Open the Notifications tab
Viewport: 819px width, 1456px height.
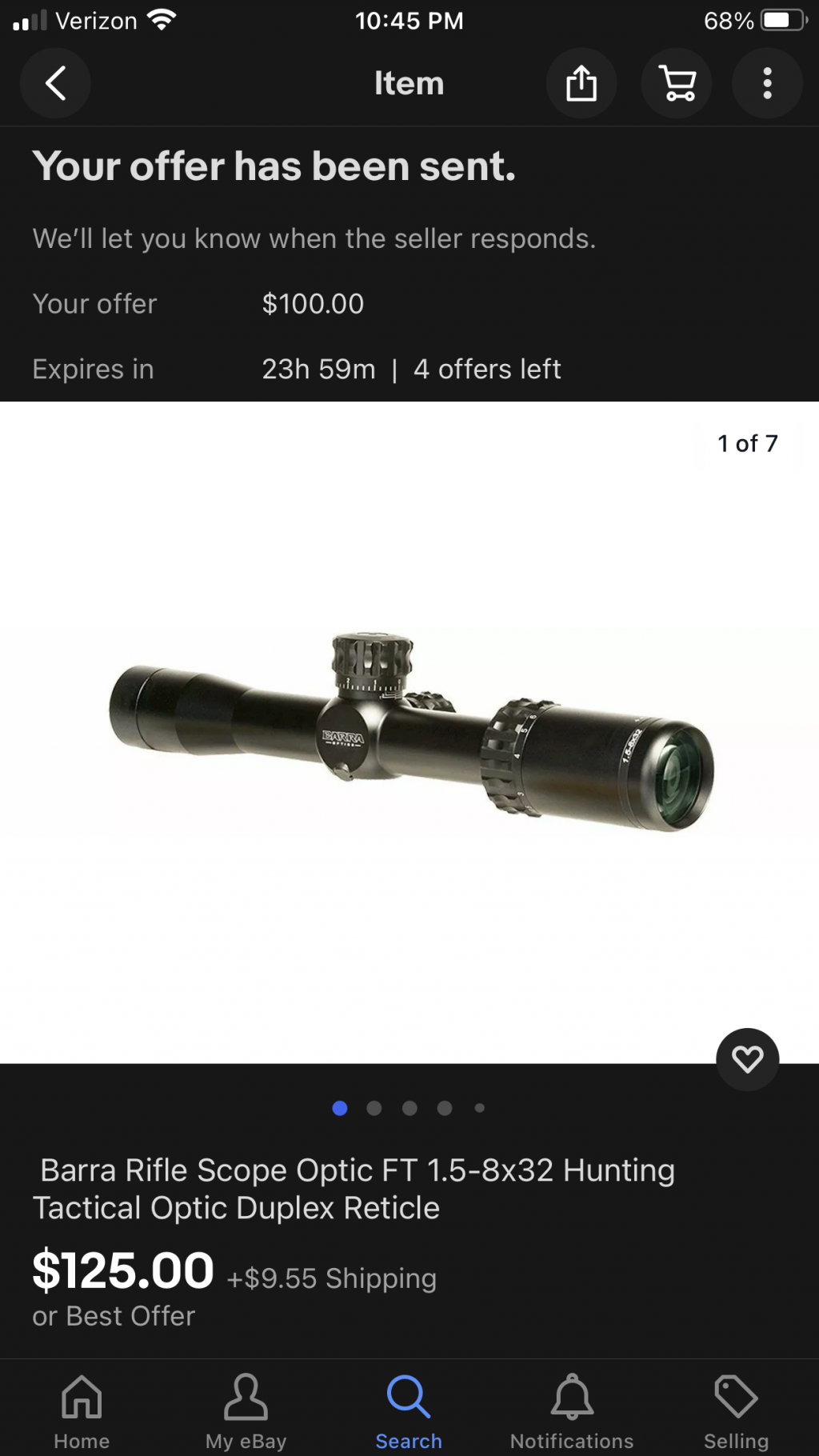coord(572,1411)
